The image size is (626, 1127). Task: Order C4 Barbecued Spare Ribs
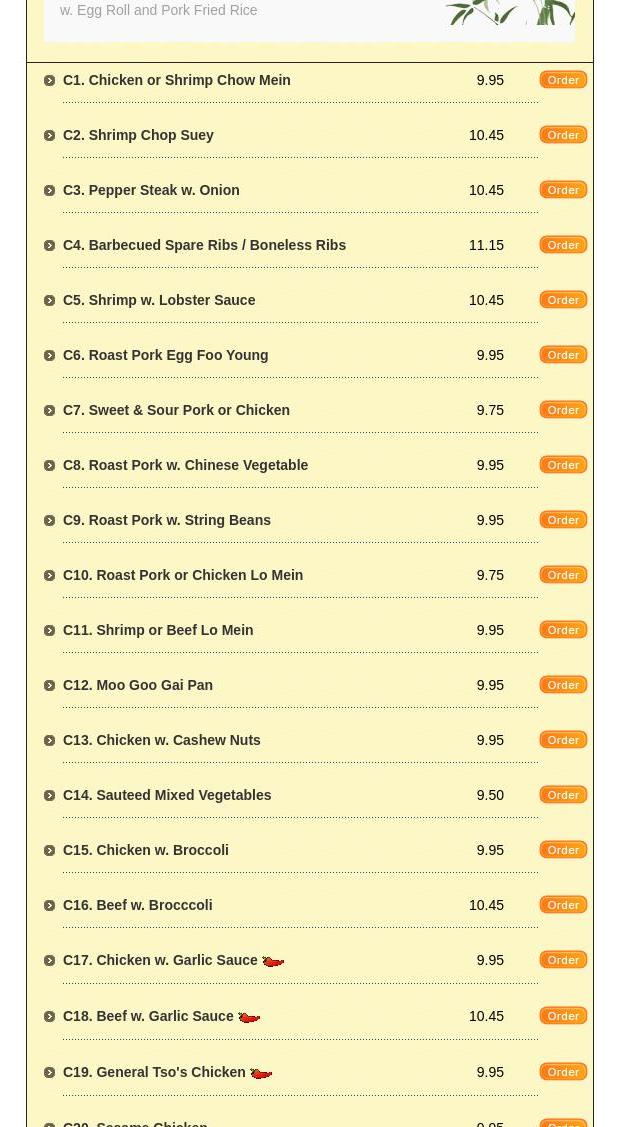click(563, 245)
